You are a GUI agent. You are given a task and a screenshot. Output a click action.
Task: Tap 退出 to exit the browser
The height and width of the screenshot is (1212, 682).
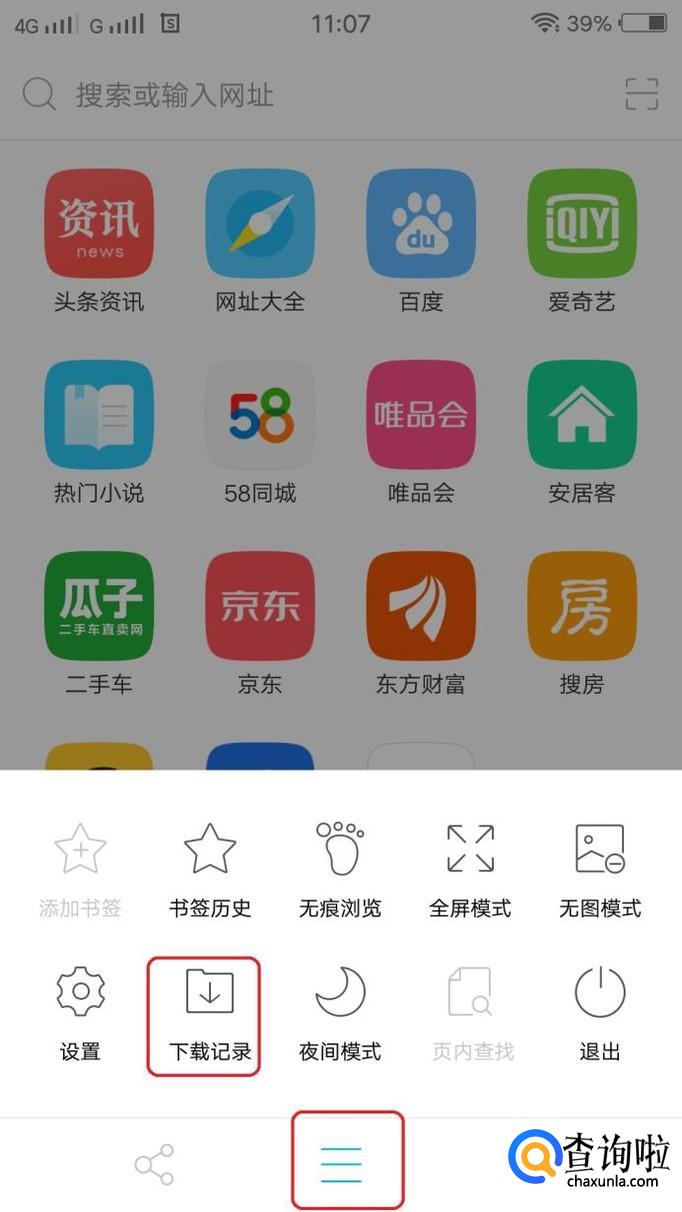click(x=600, y=1011)
